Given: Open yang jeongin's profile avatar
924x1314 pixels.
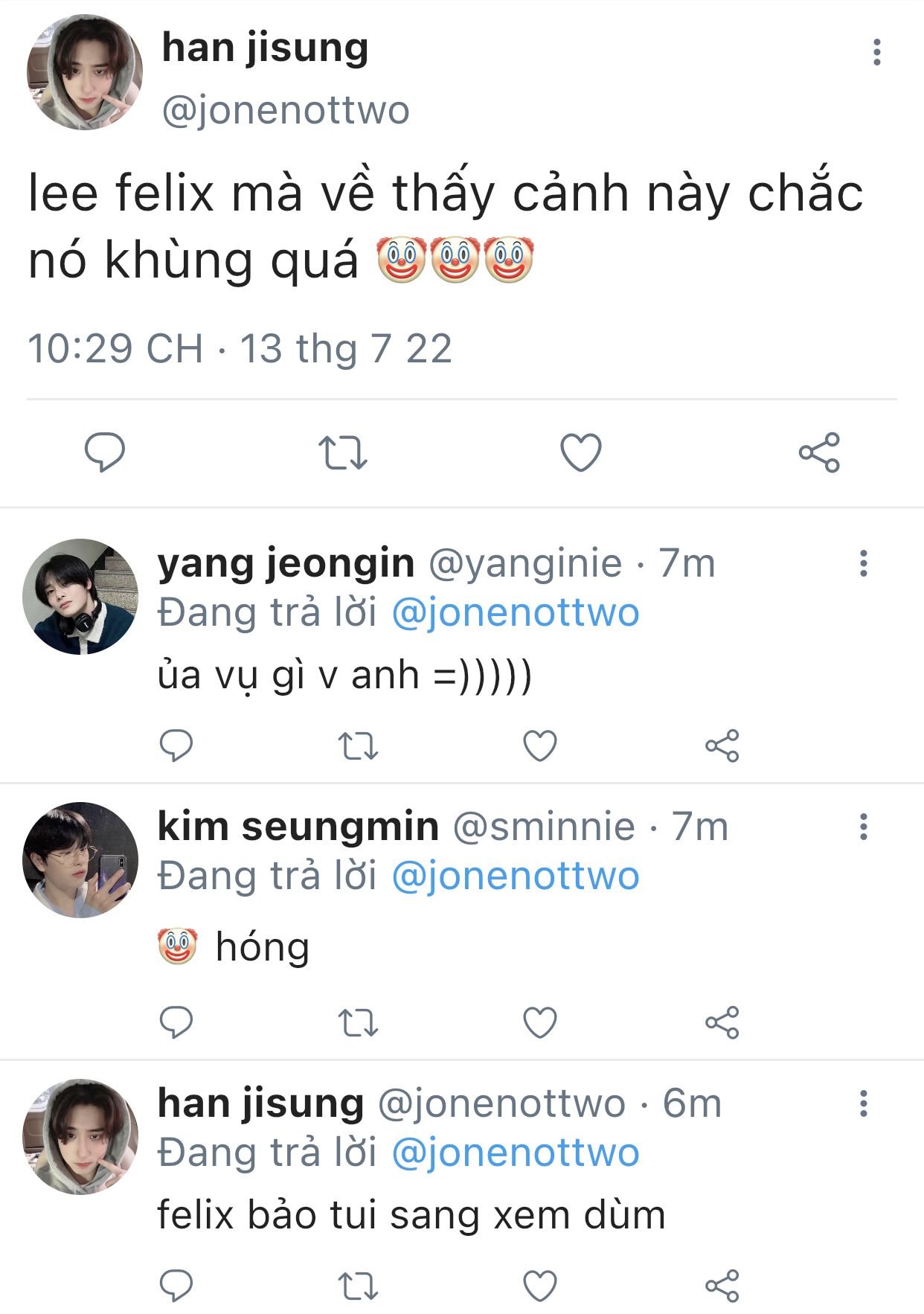Looking at the screenshot, I should point(80,597).
